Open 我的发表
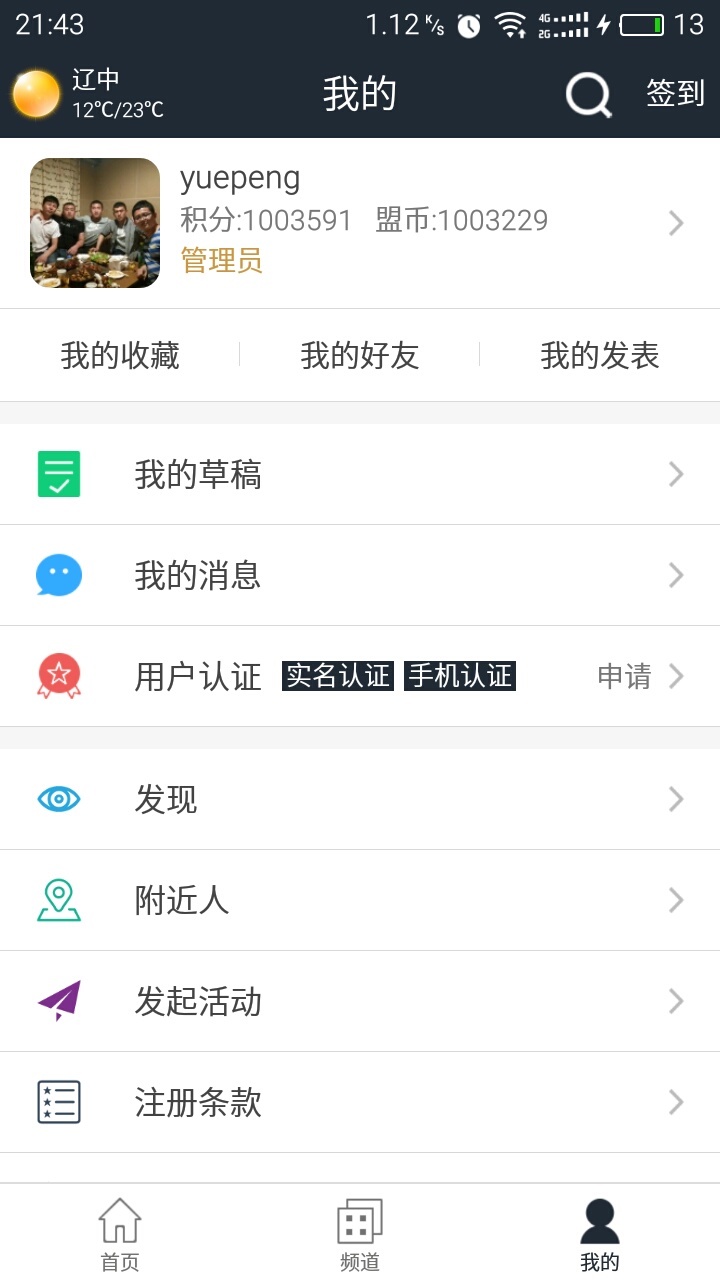720x1280 pixels. pyautogui.click(x=600, y=356)
